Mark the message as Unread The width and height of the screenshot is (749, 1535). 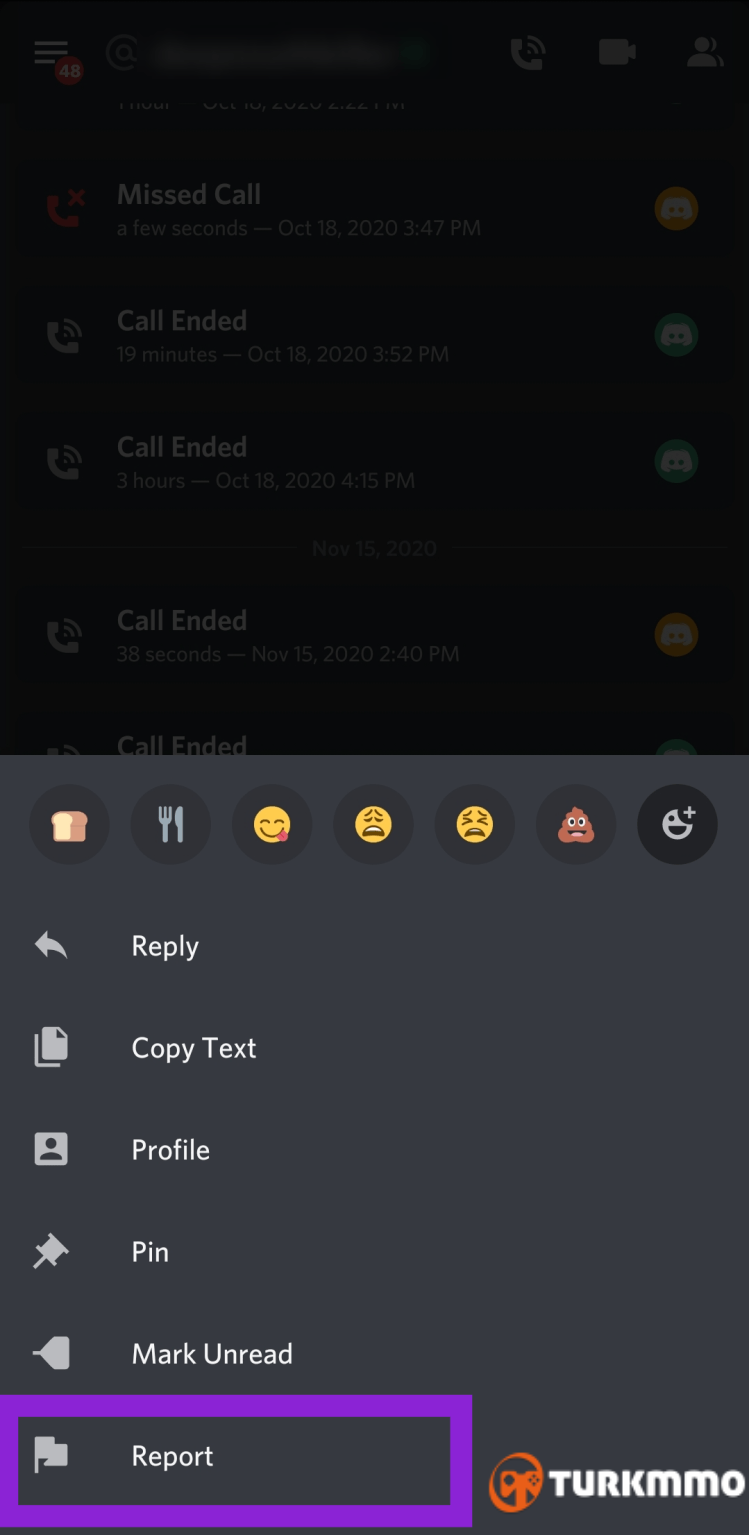pos(374,1354)
